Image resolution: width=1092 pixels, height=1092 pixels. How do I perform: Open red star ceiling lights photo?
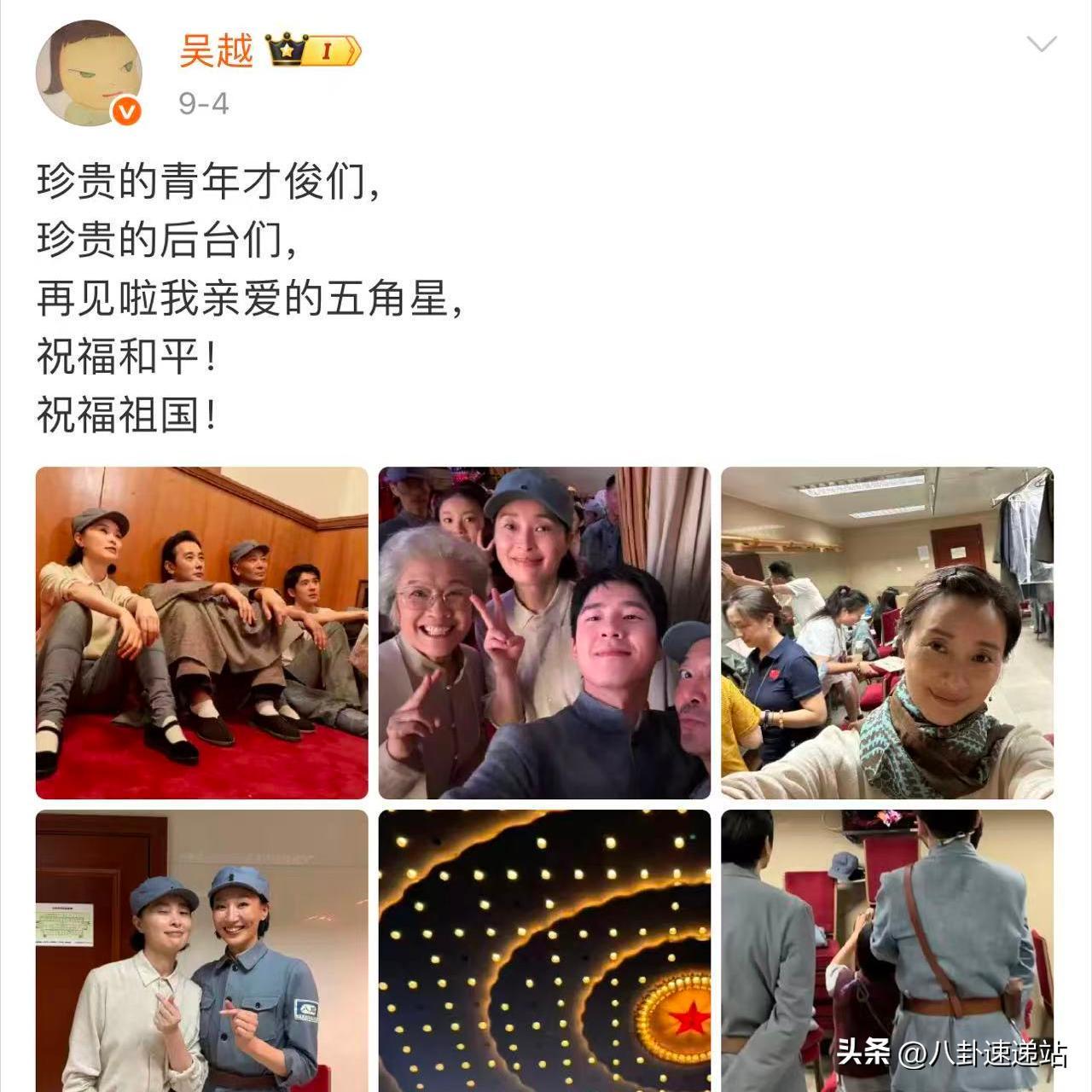point(544,950)
